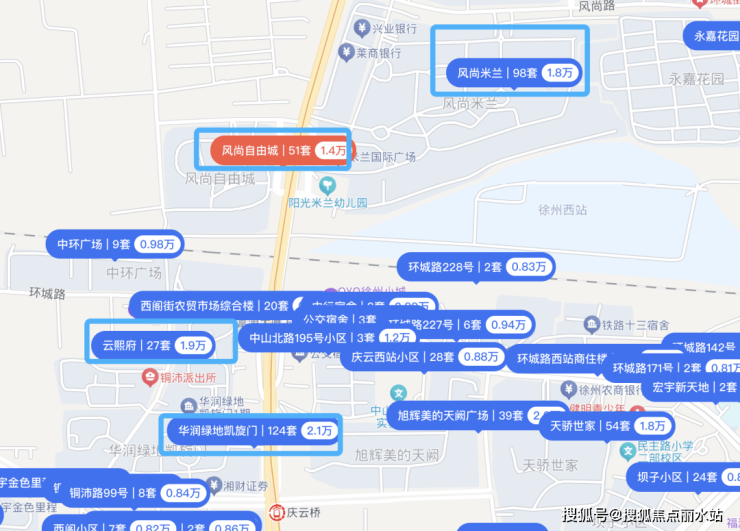740x531 pixels.
Task: View the 云熙府 27套 listings
Action: 153,345
